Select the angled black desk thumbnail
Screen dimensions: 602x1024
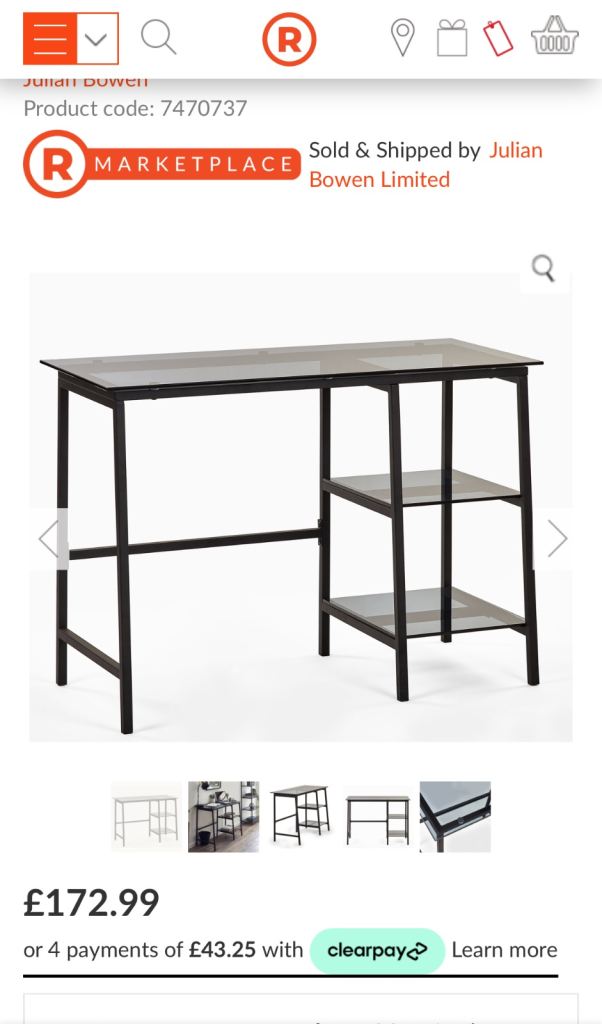[x=300, y=817]
